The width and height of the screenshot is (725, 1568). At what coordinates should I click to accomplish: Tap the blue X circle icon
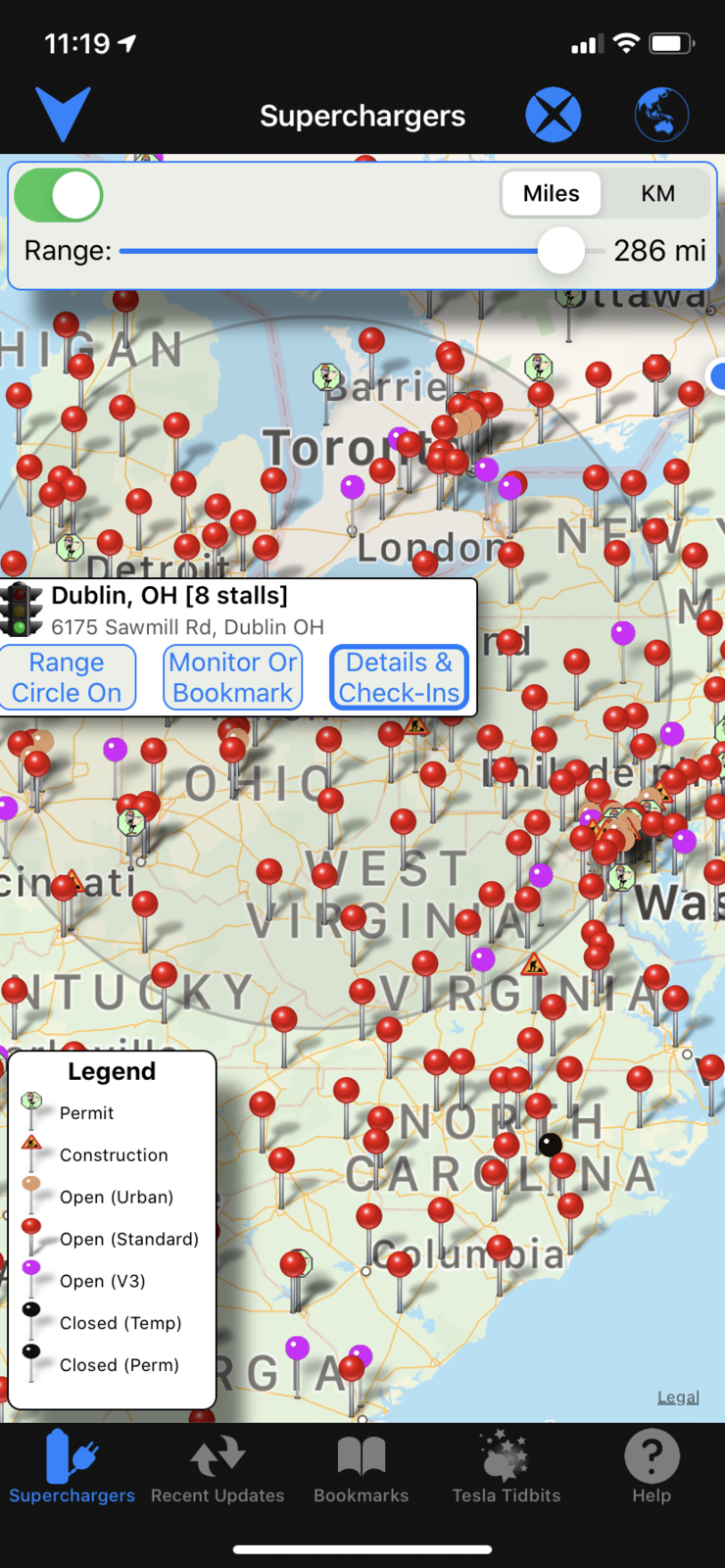(553, 115)
